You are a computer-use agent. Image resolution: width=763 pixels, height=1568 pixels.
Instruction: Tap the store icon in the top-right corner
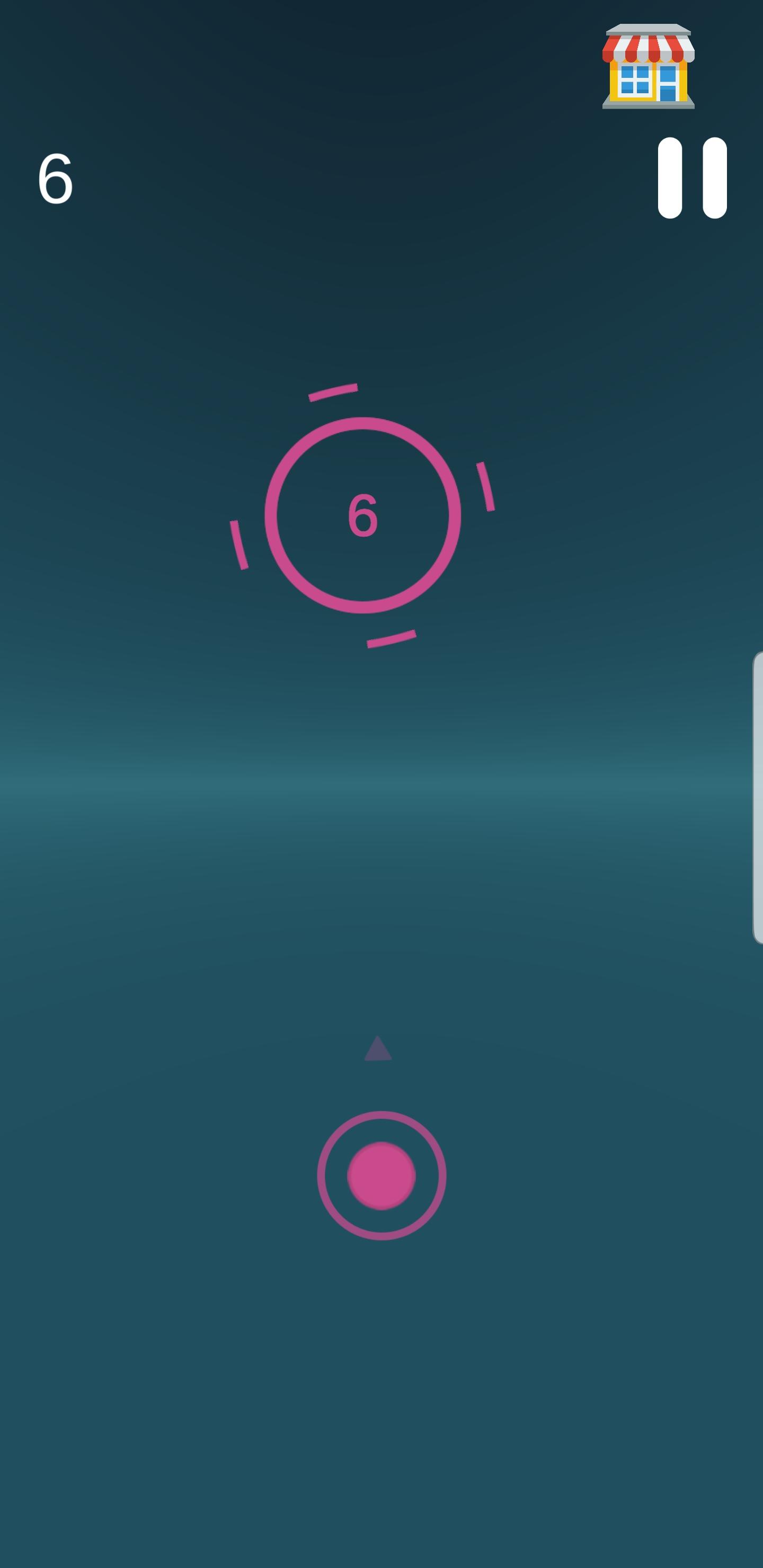649,67
